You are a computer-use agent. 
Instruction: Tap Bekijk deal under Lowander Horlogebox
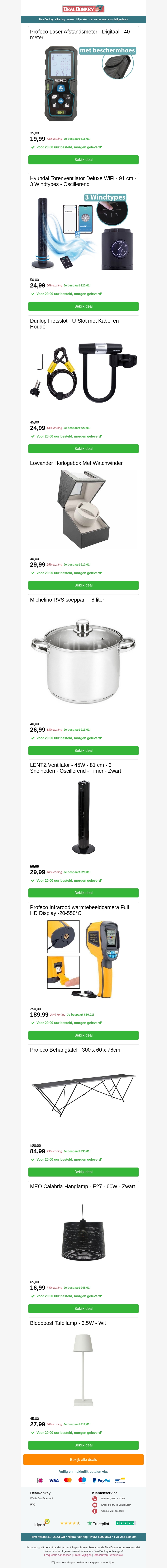pyautogui.click(x=83, y=585)
